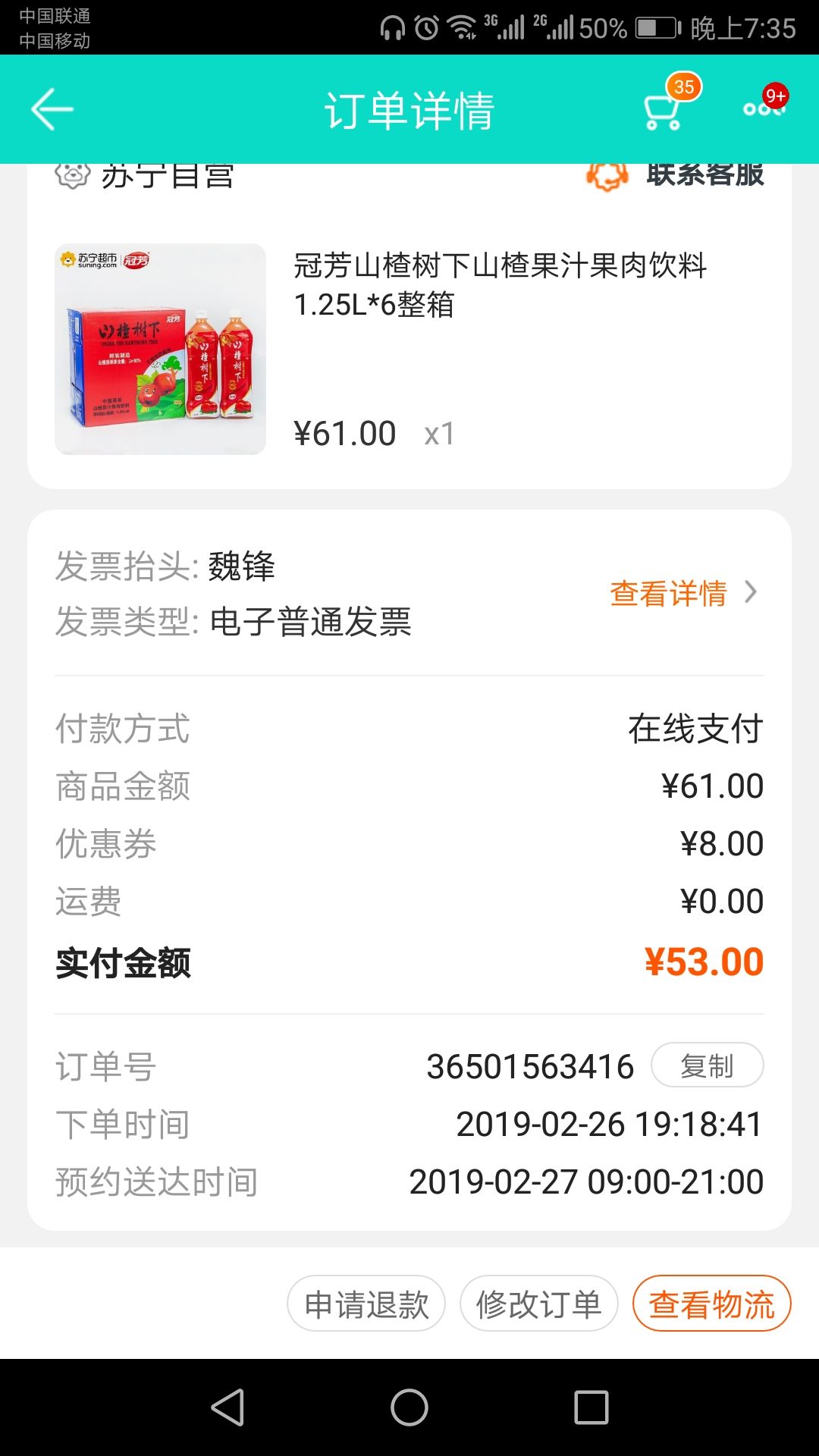The image size is (819, 1456).
Task: Tap 修改订单 to modify the order
Action: (x=539, y=1303)
